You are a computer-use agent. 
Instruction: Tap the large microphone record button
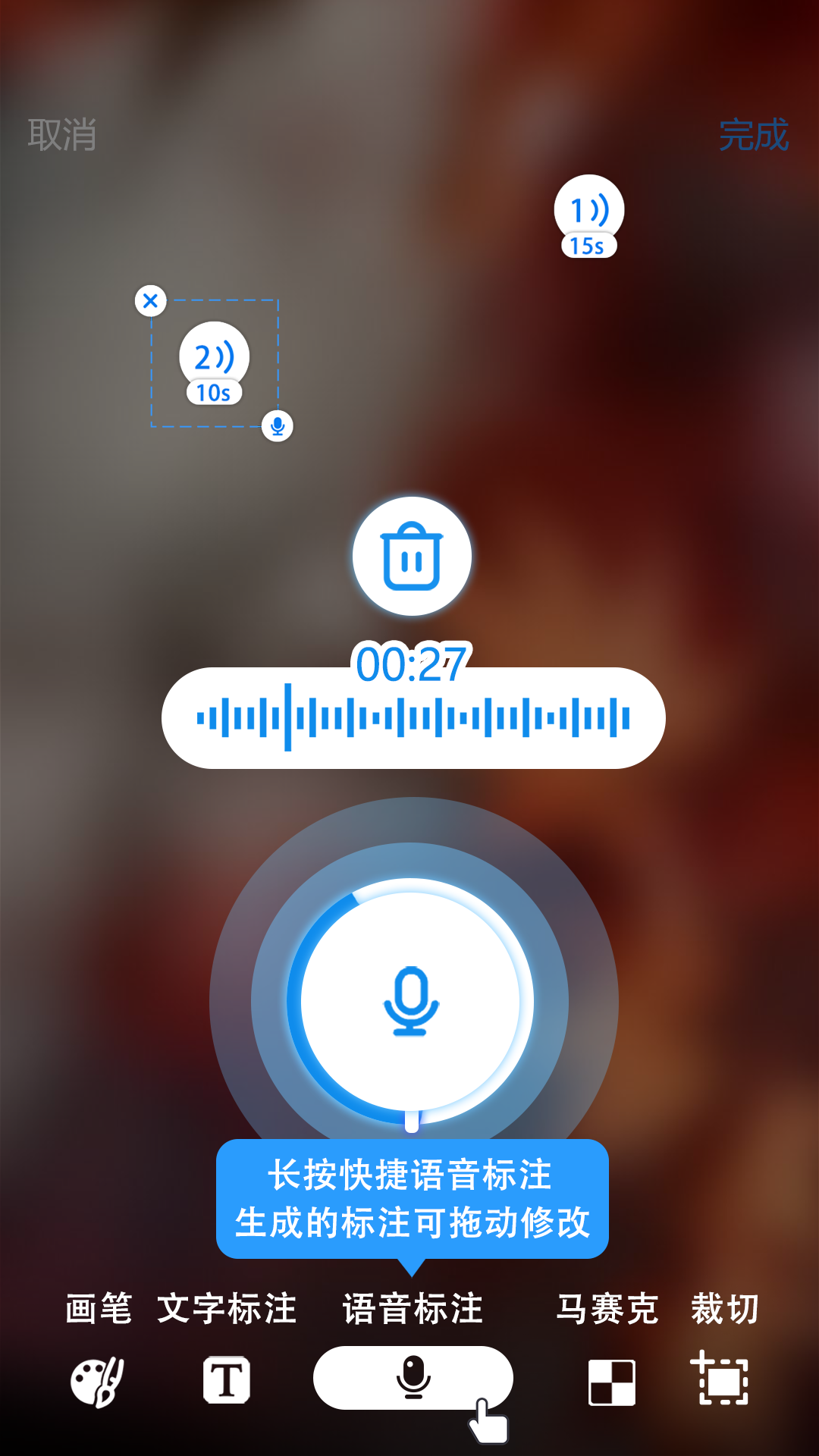pos(411,1001)
